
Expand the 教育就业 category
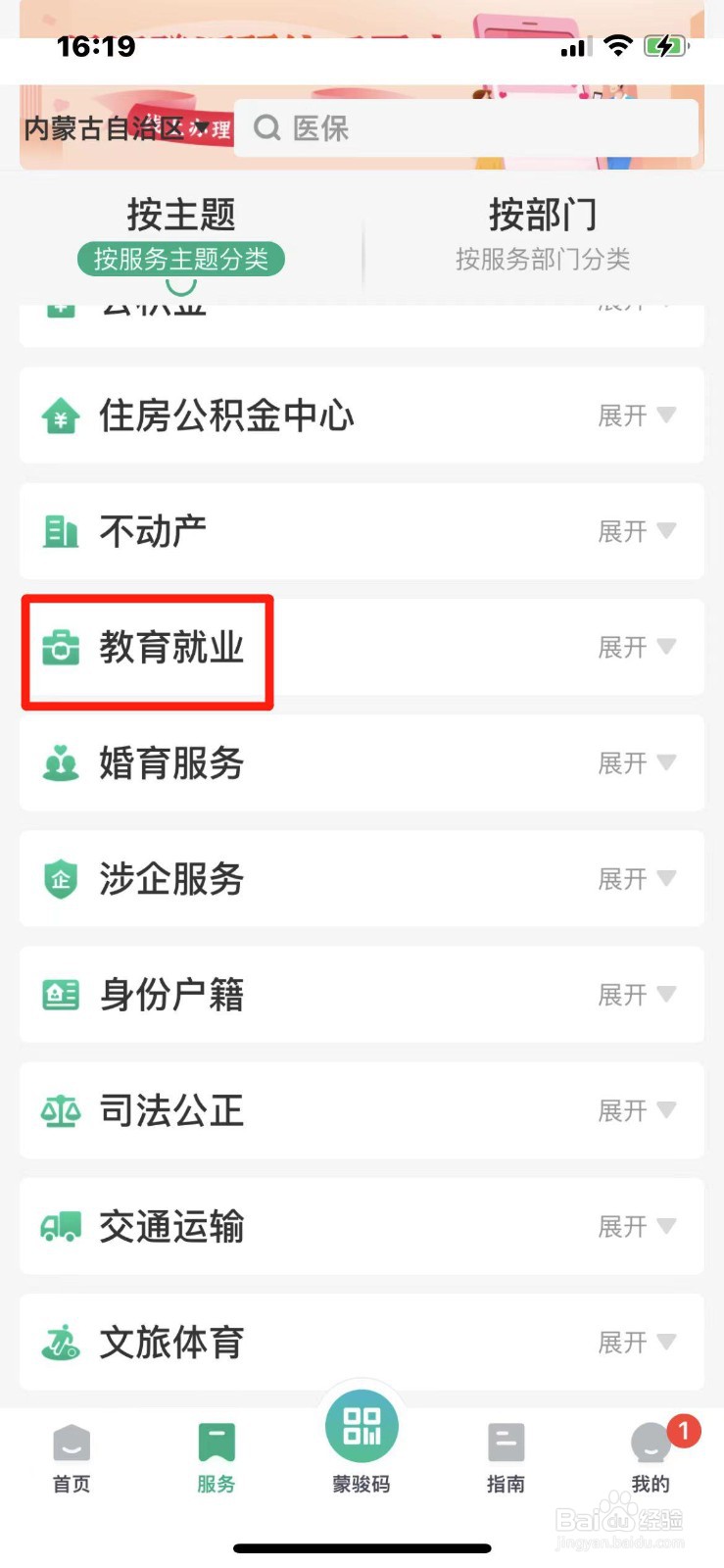[637, 648]
